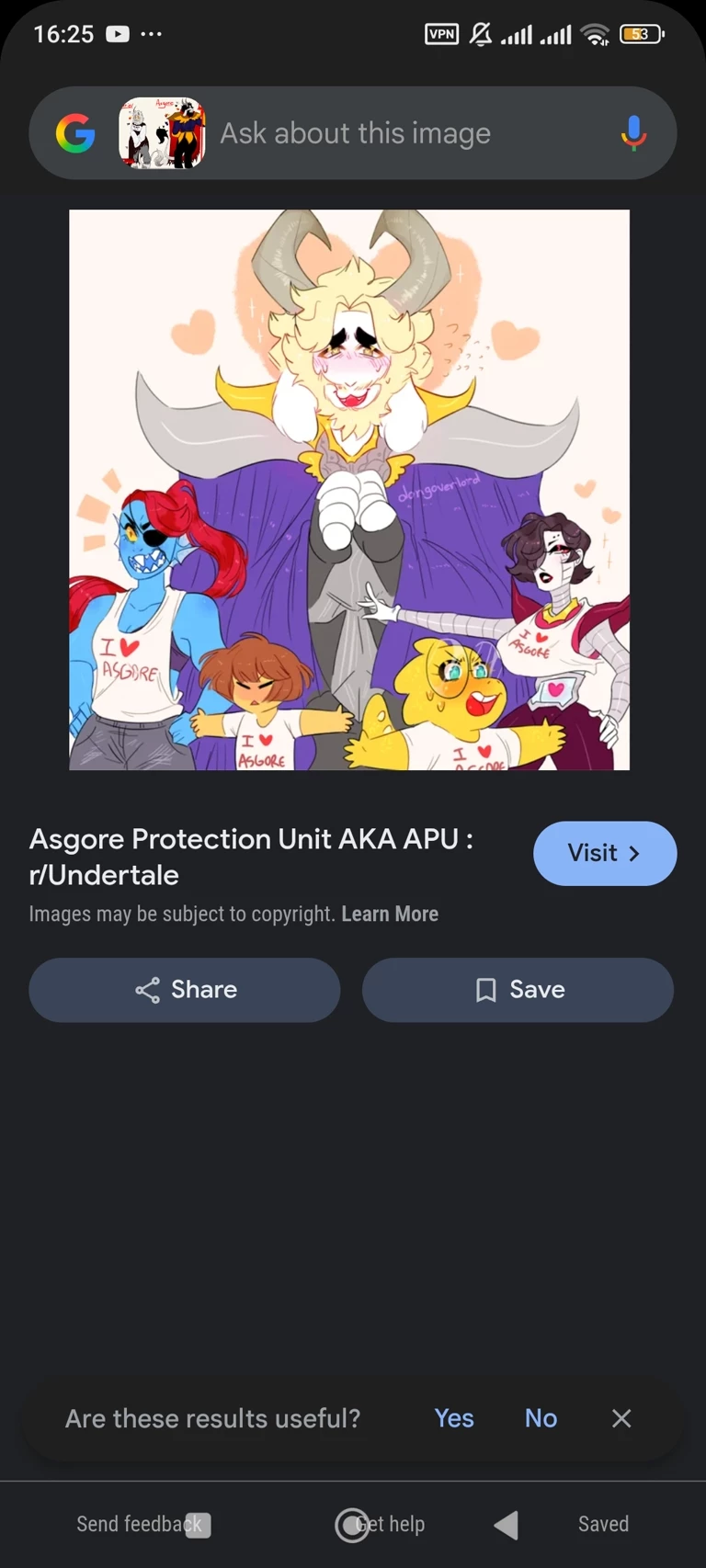Open Send feedback
The width and height of the screenshot is (706, 1568).
tap(138, 1524)
